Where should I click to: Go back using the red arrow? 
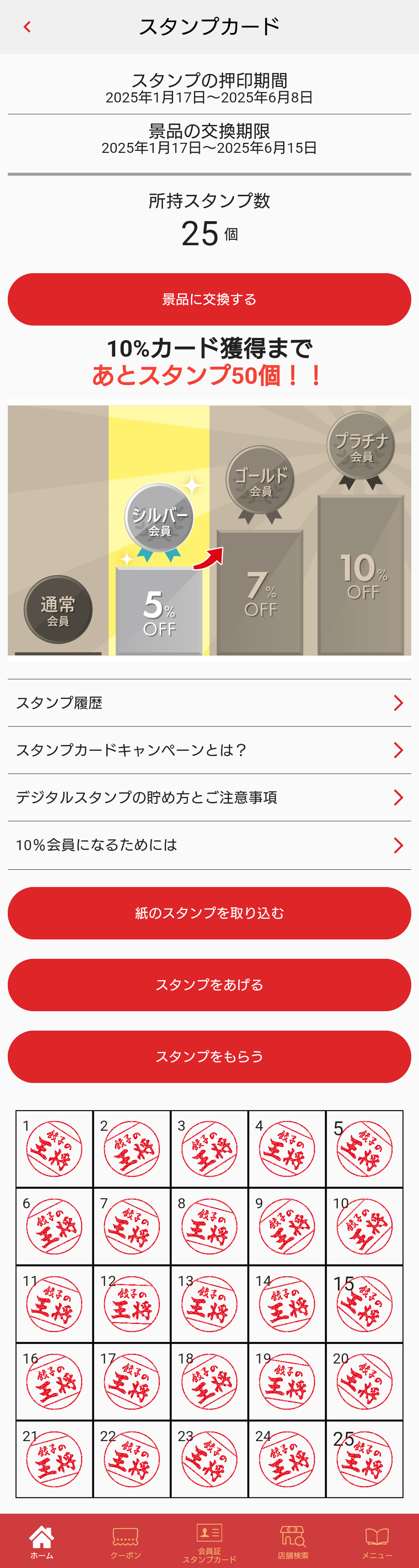pos(27,27)
